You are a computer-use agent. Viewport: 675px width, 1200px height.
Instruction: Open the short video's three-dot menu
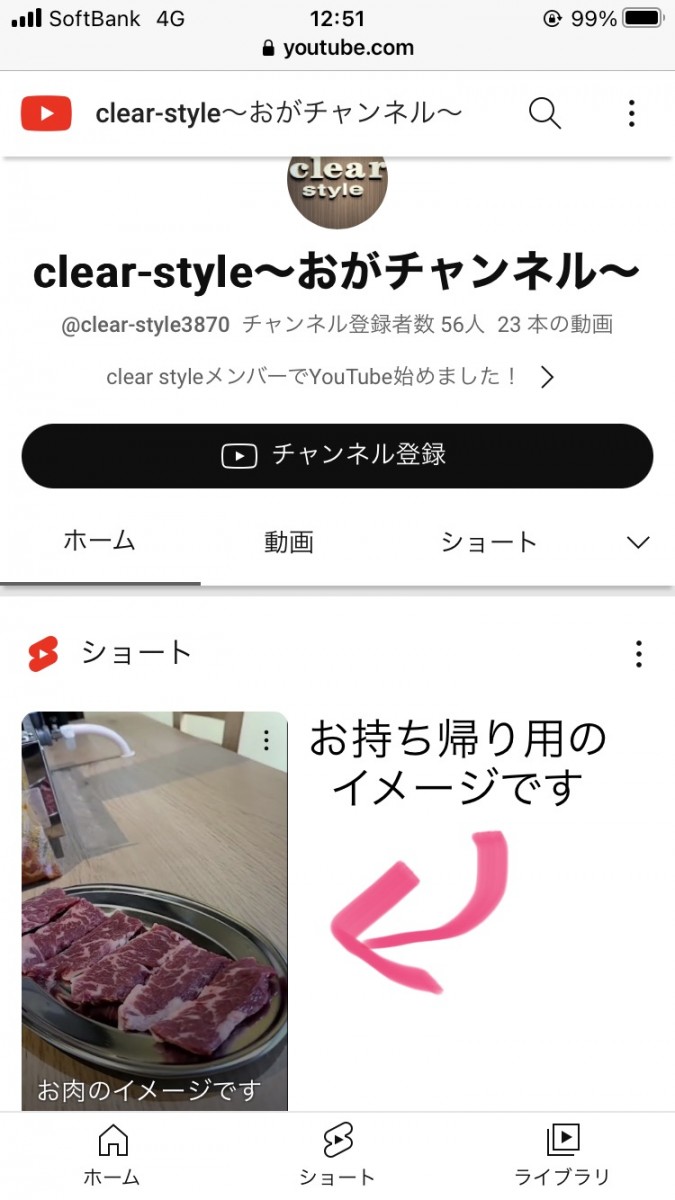[x=266, y=740]
